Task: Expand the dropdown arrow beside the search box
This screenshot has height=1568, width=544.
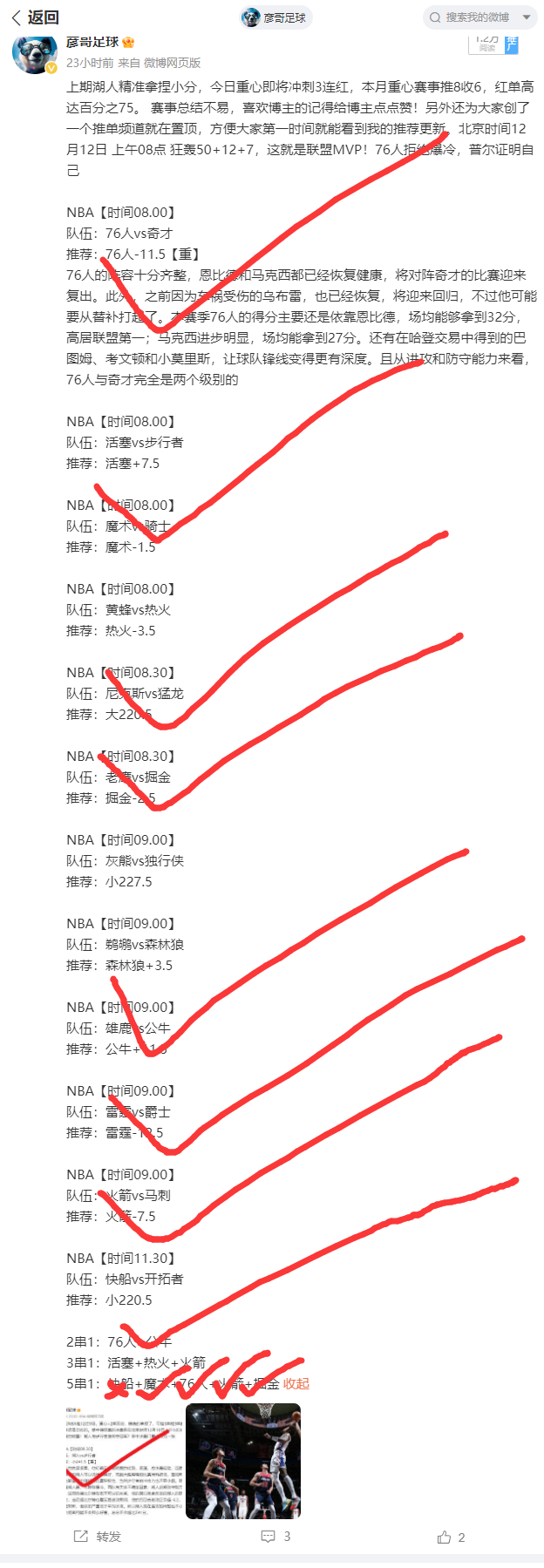Action: (x=527, y=17)
